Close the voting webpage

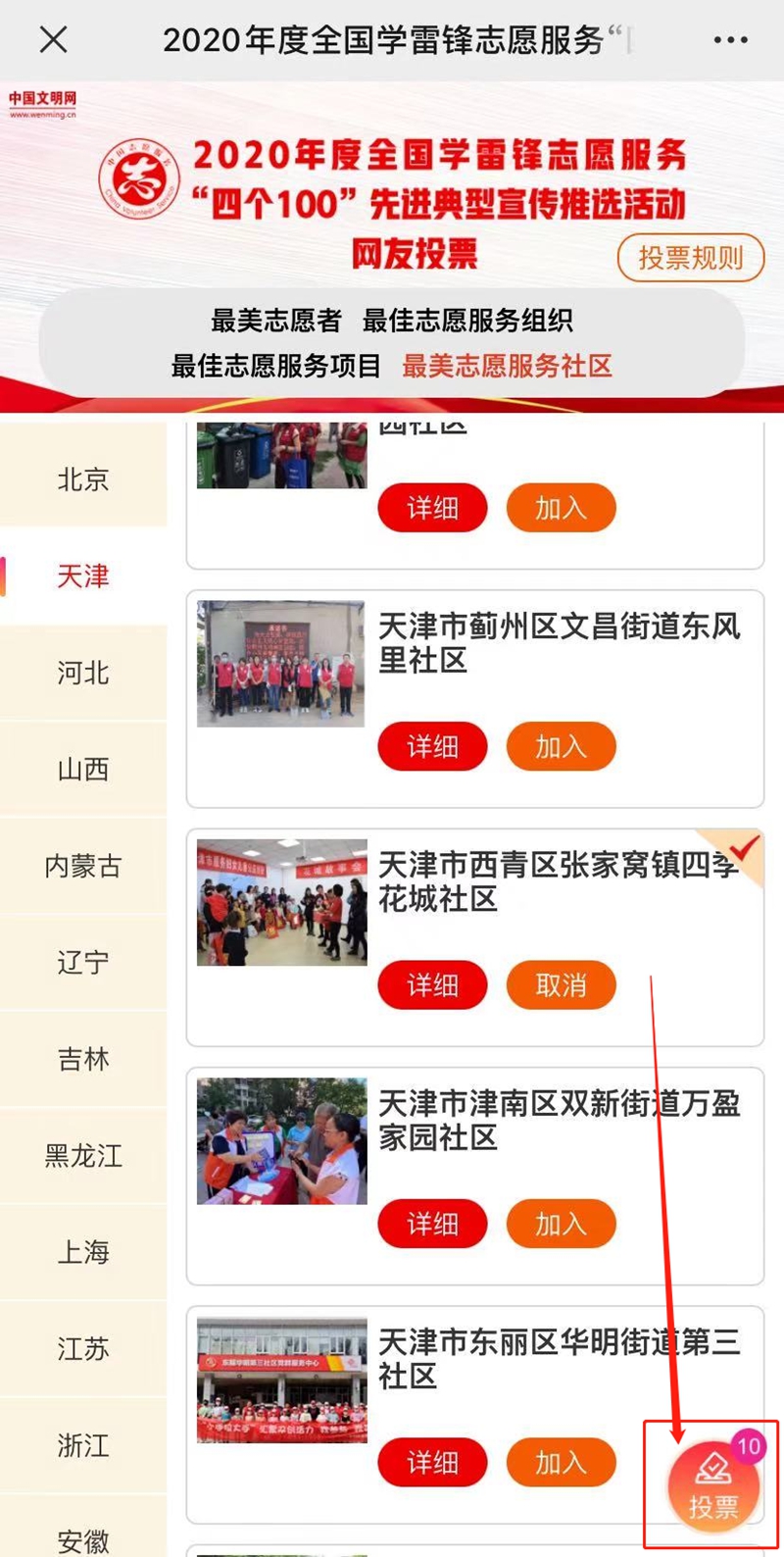pyautogui.click(x=54, y=40)
